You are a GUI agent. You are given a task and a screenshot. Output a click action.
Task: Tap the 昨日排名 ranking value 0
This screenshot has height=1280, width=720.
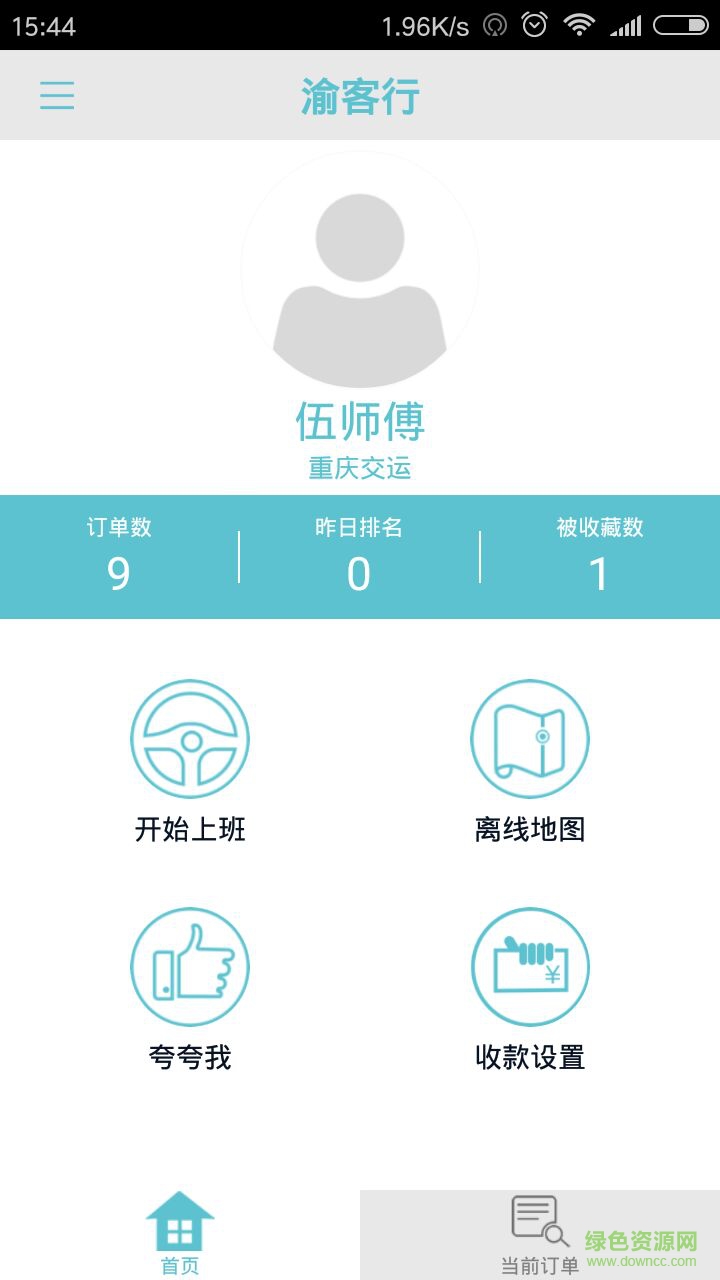point(361,573)
